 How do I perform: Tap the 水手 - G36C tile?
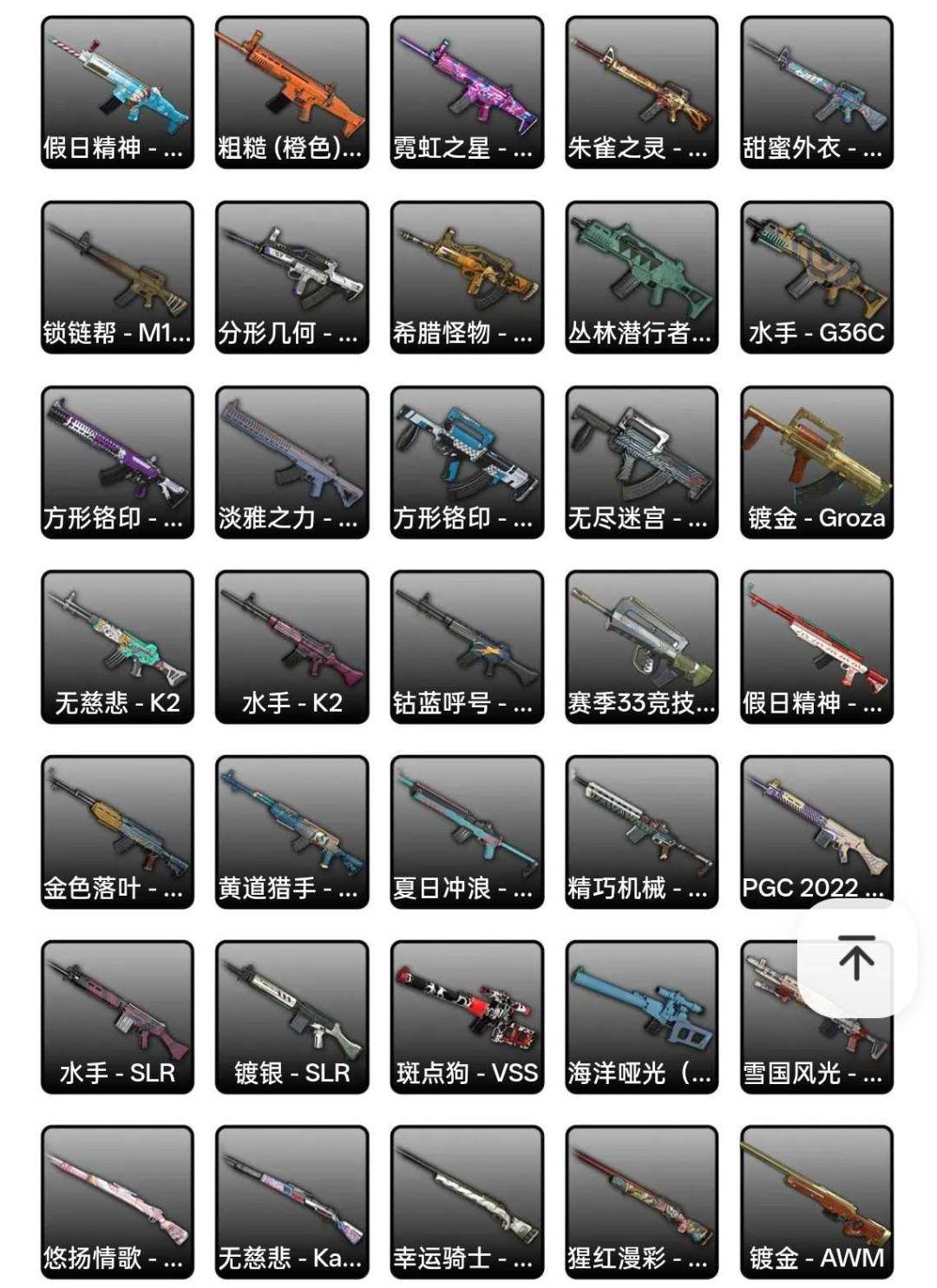click(x=816, y=276)
